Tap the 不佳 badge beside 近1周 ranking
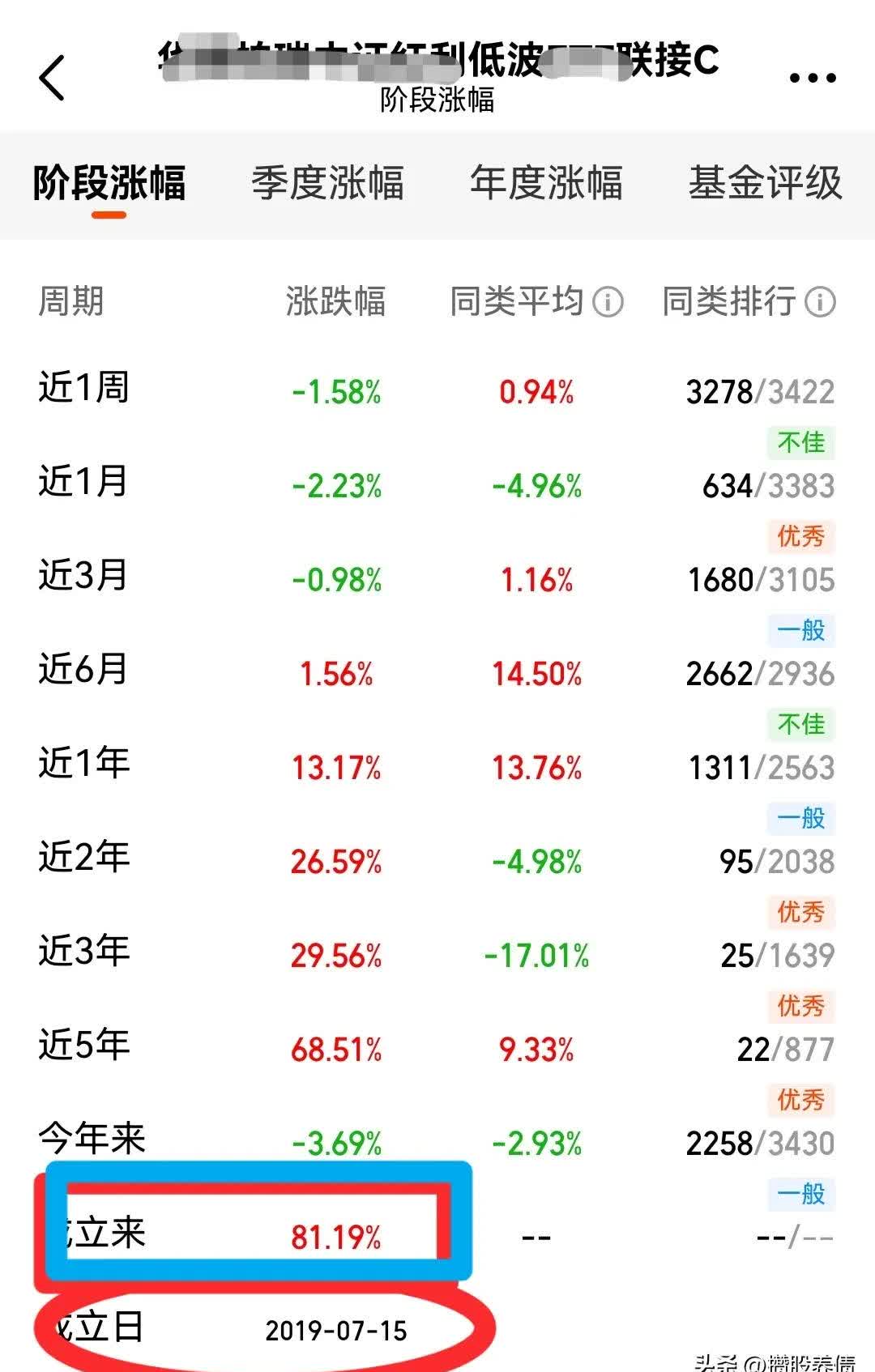Image resolution: width=875 pixels, height=1372 pixels. tap(800, 444)
